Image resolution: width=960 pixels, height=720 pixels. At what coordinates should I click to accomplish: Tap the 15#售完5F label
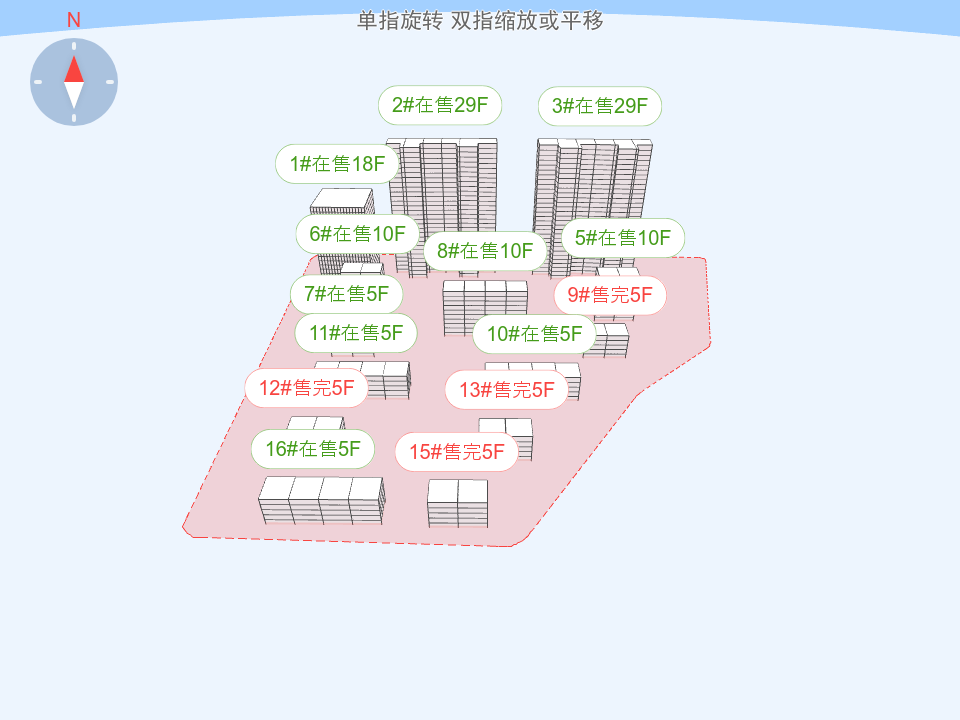[456, 452]
